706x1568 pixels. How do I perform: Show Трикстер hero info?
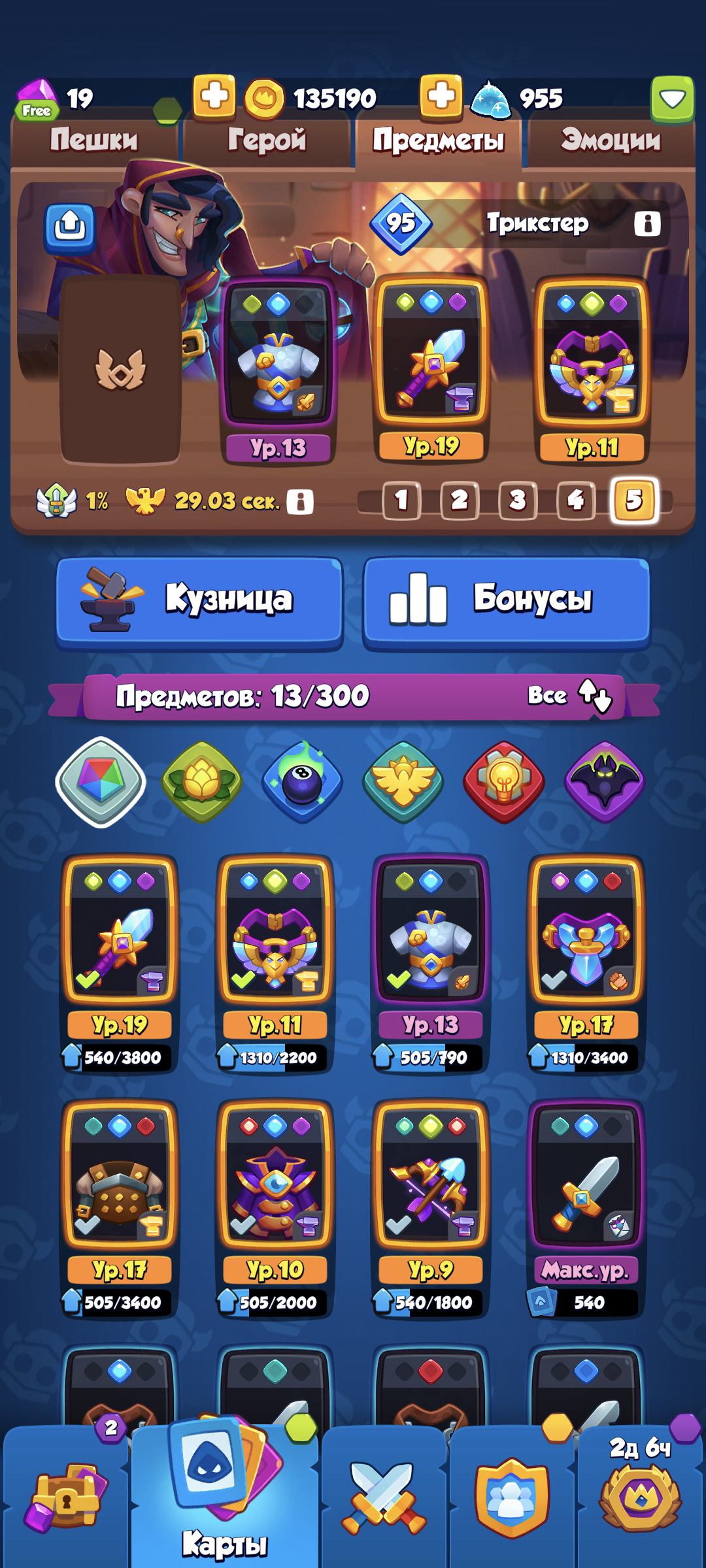[x=647, y=223]
